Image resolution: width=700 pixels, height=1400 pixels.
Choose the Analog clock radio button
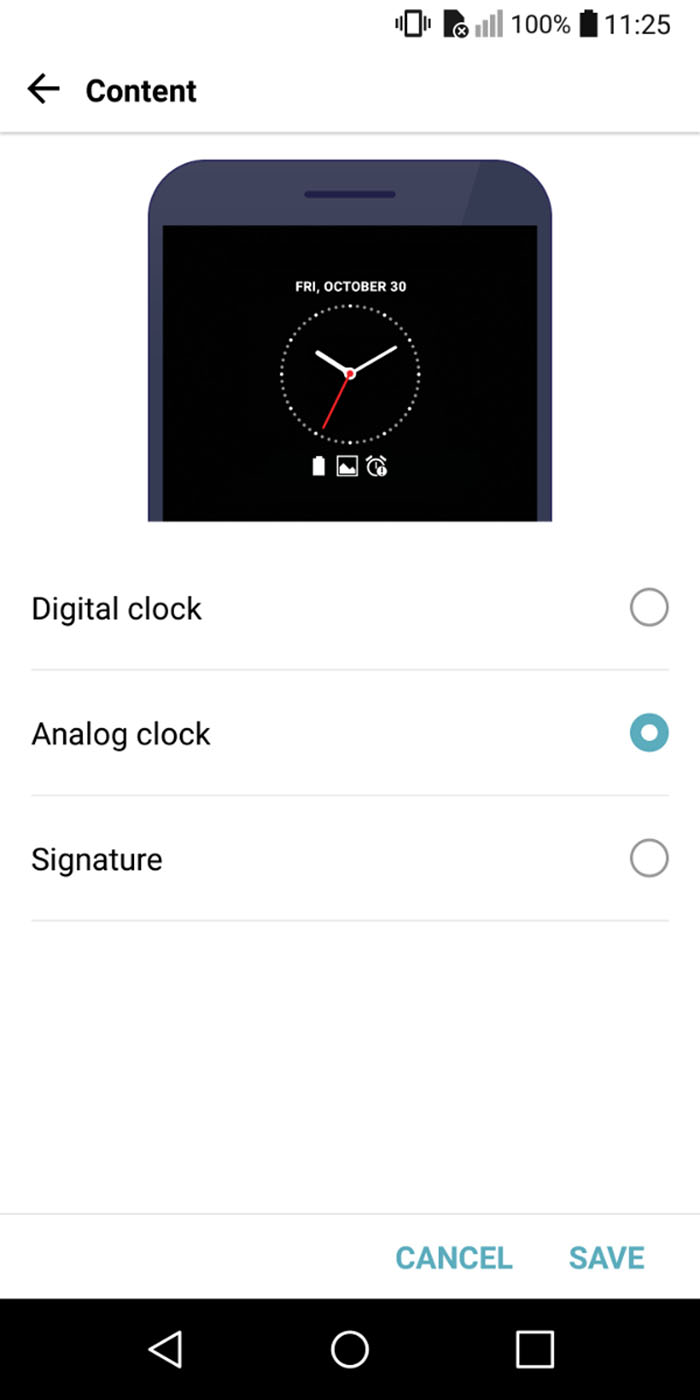(648, 733)
